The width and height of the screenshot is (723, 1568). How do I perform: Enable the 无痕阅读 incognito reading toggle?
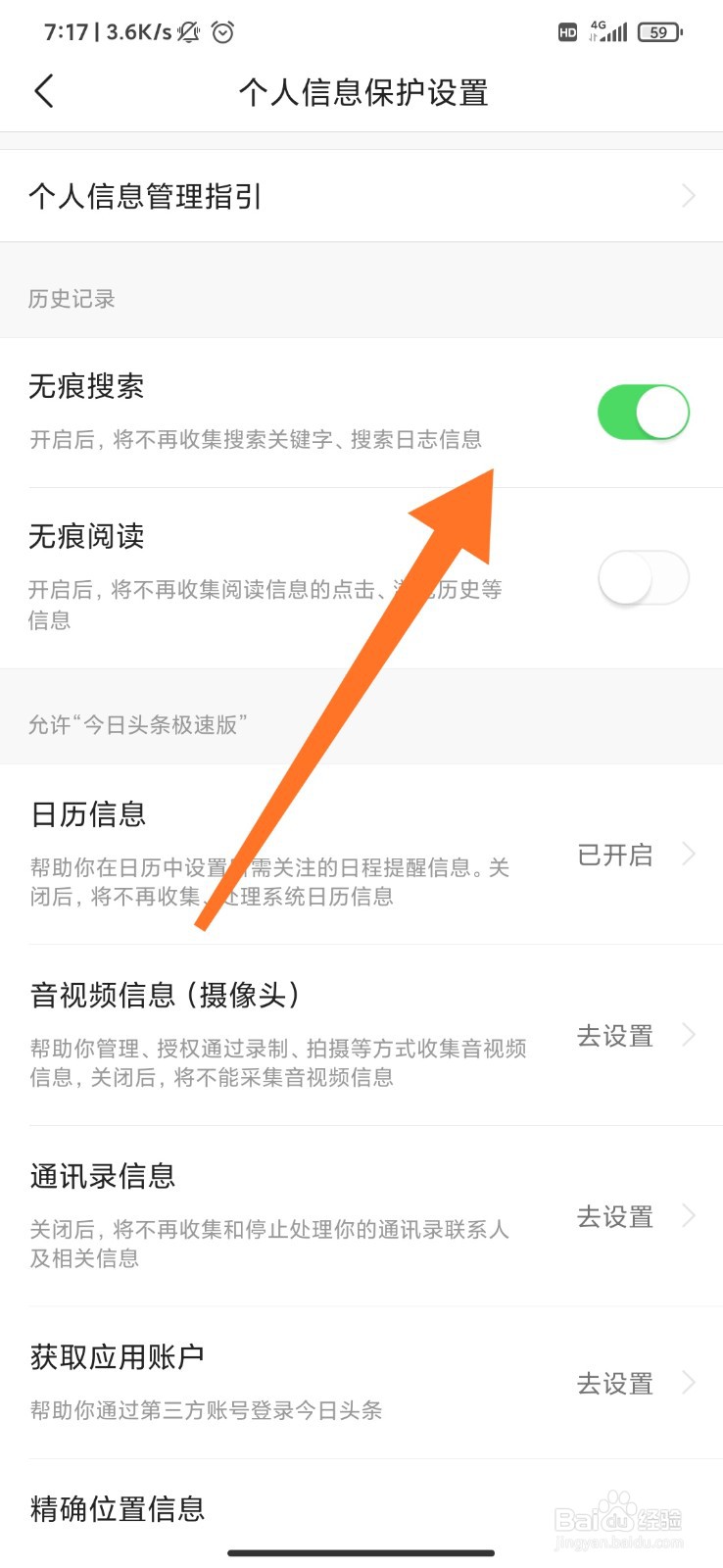pos(644,578)
